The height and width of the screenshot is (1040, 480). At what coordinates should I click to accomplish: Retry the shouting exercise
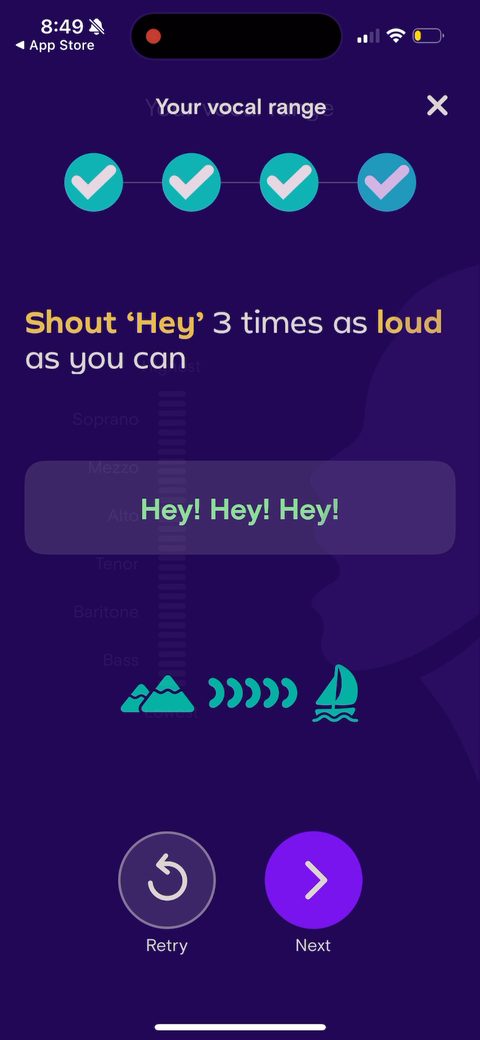167,880
